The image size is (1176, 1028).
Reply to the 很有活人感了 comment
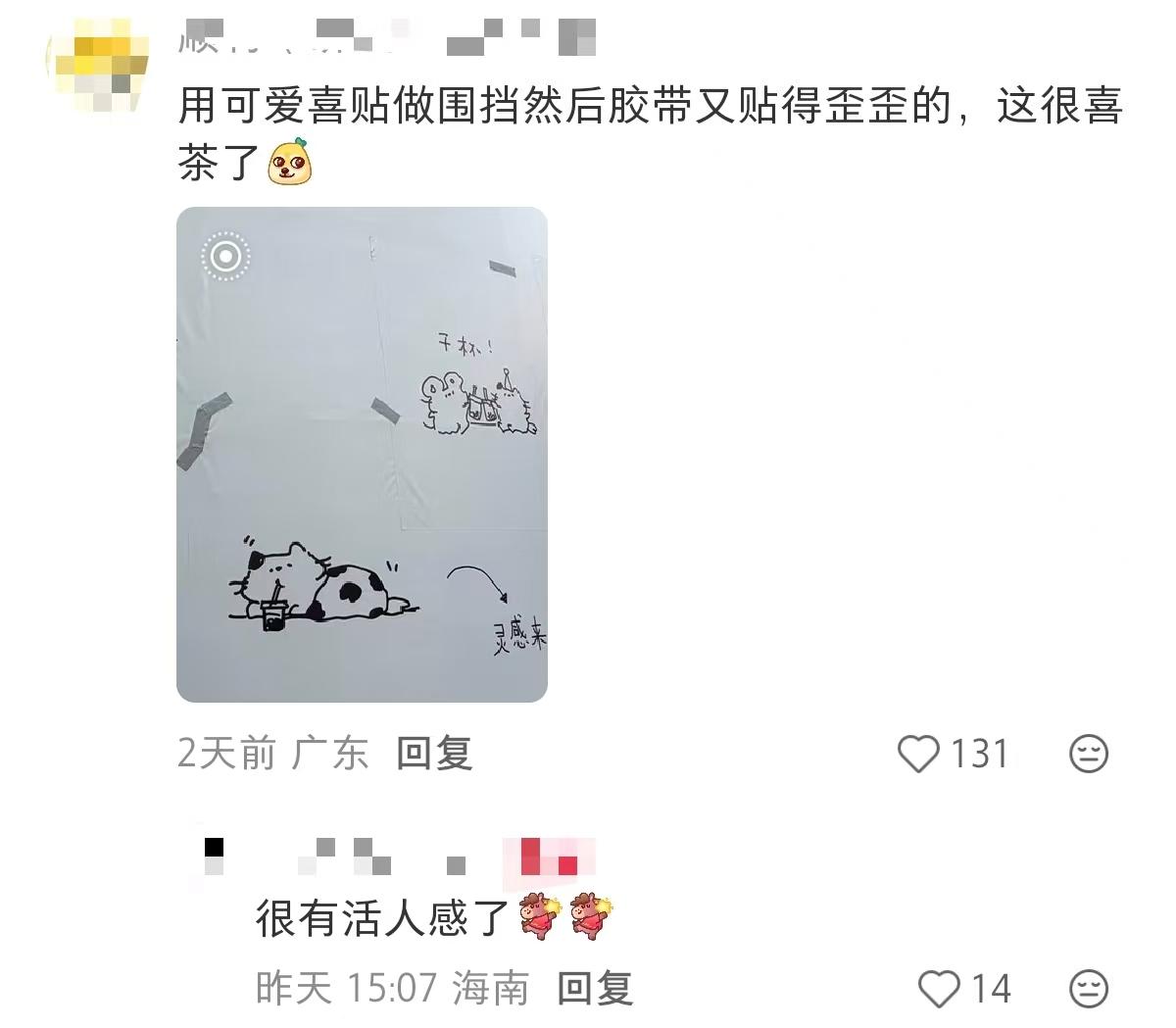(x=595, y=988)
